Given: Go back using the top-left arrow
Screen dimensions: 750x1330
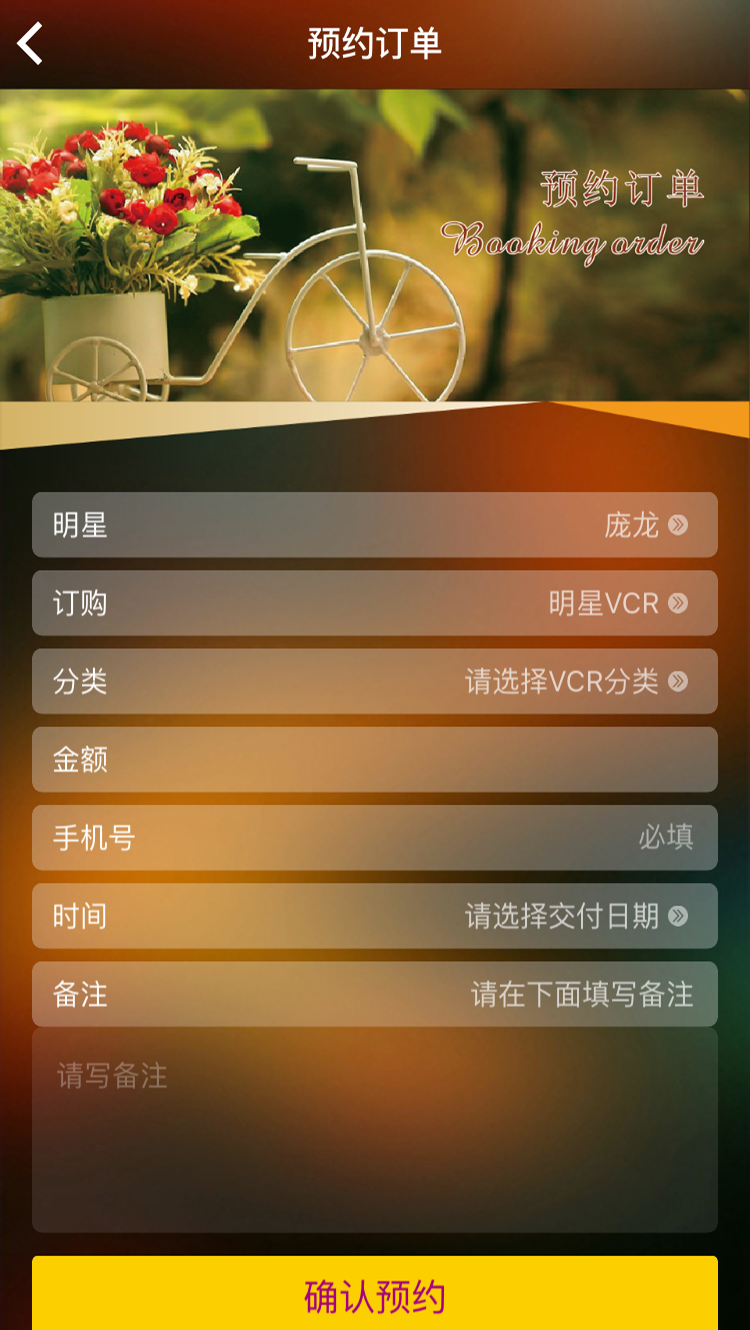Looking at the screenshot, I should [31, 44].
